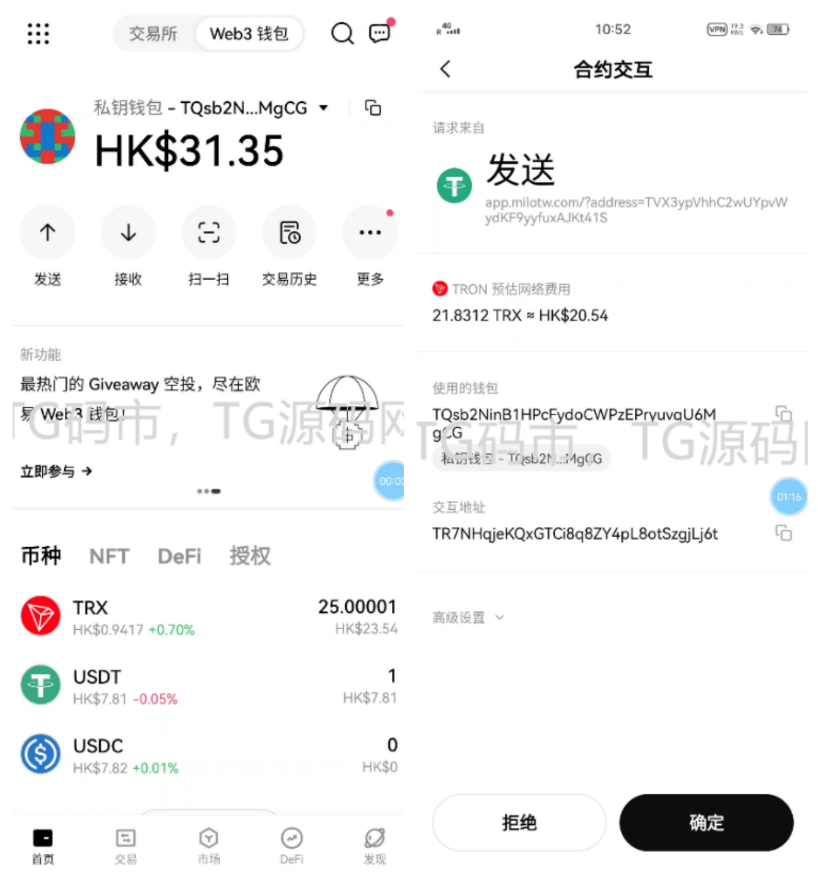Open the 更多 (more) options icon
Screen dimensions: 818x881
(369, 231)
